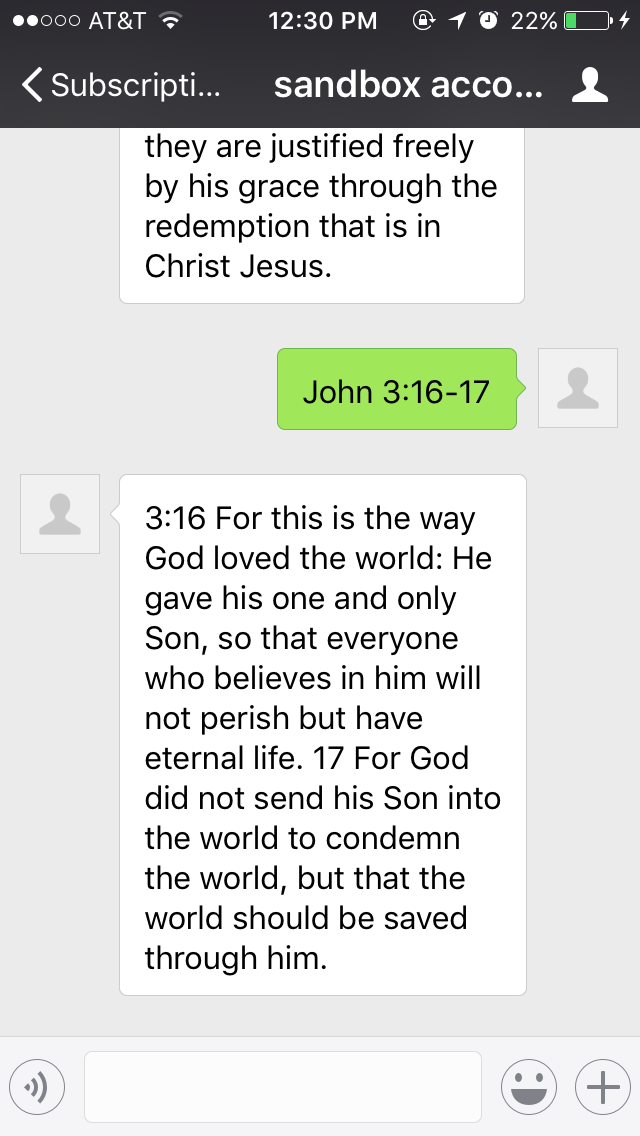Tap the avatar beside John 3:16-17 message
This screenshot has height=1136, width=640.
[x=577, y=388]
